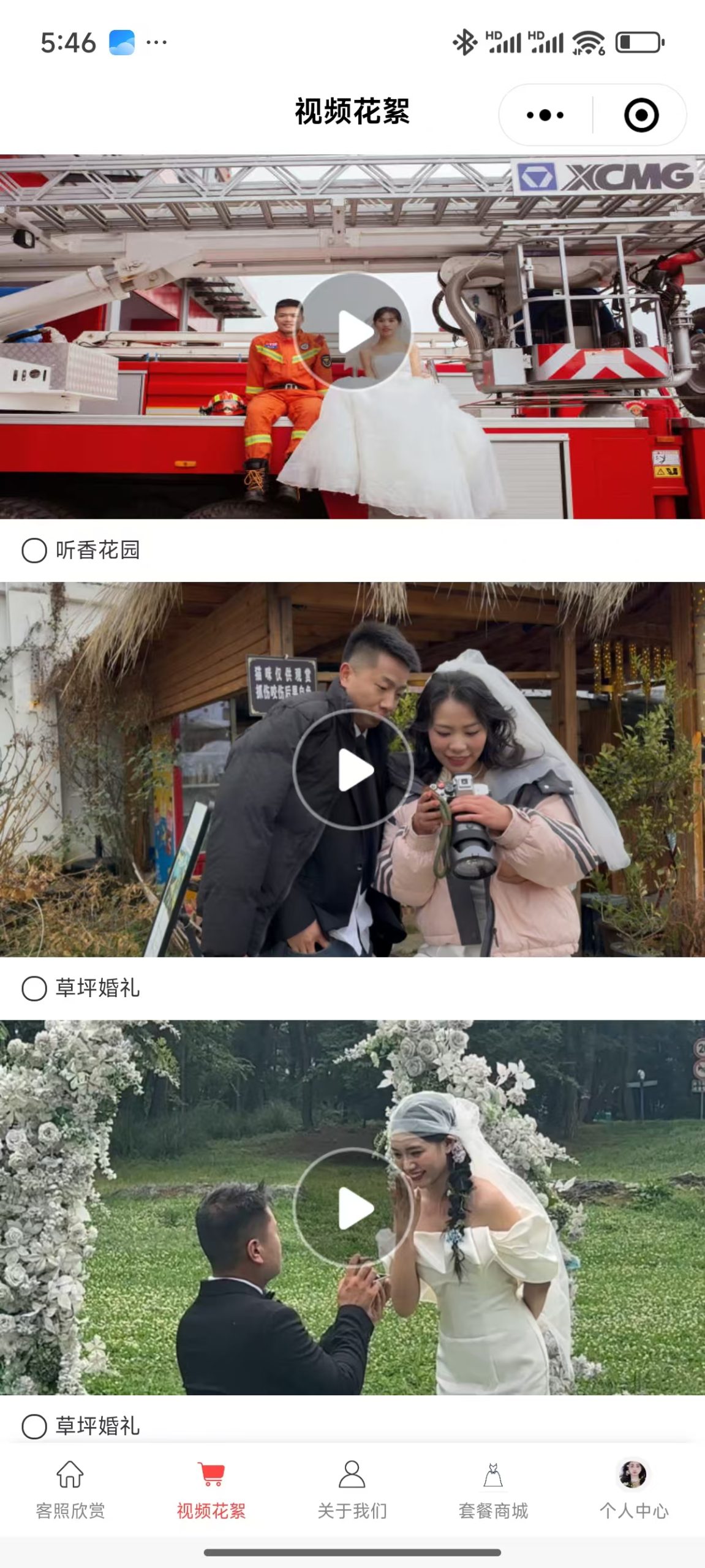Viewport: 705px width, 1568px height.
Task: Select the 视频花絮 tab
Action: (211, 1489)
